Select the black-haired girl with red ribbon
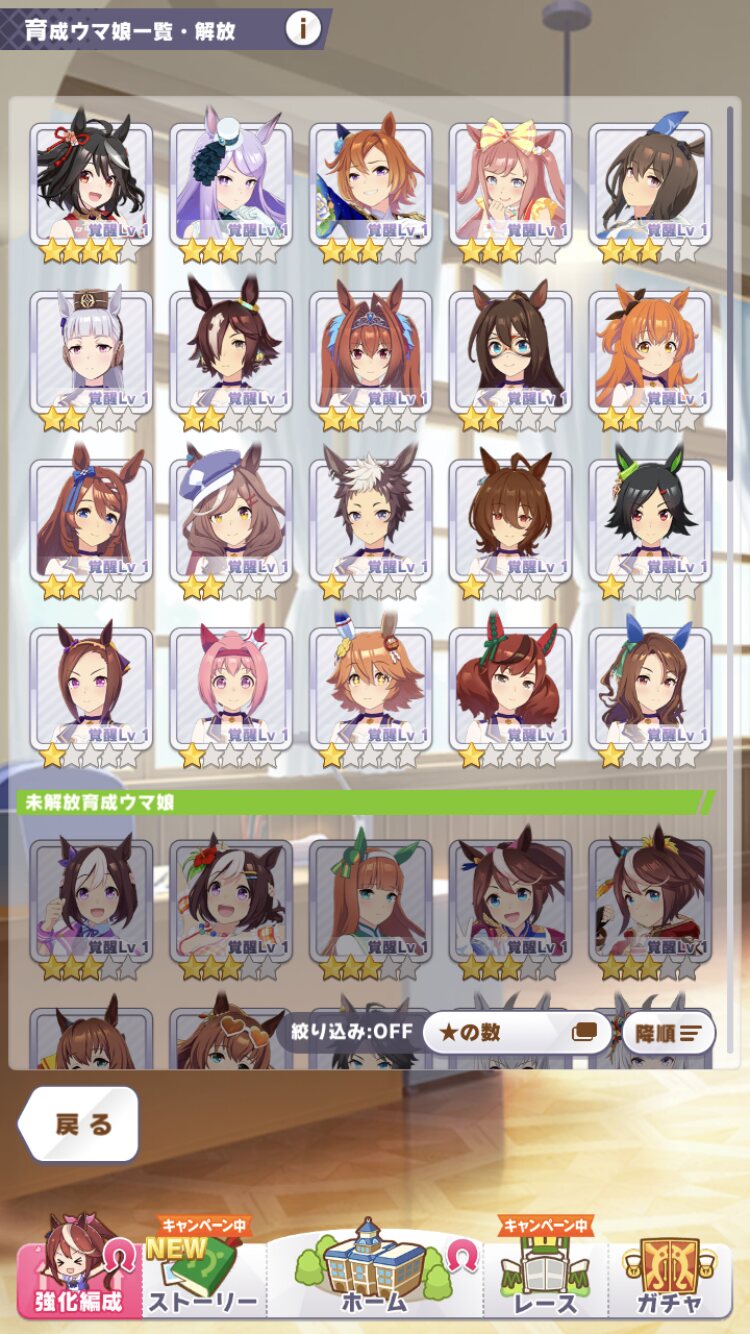This screenshot has height=1334, width=750. pyautogui.click(x=91, y=190)
